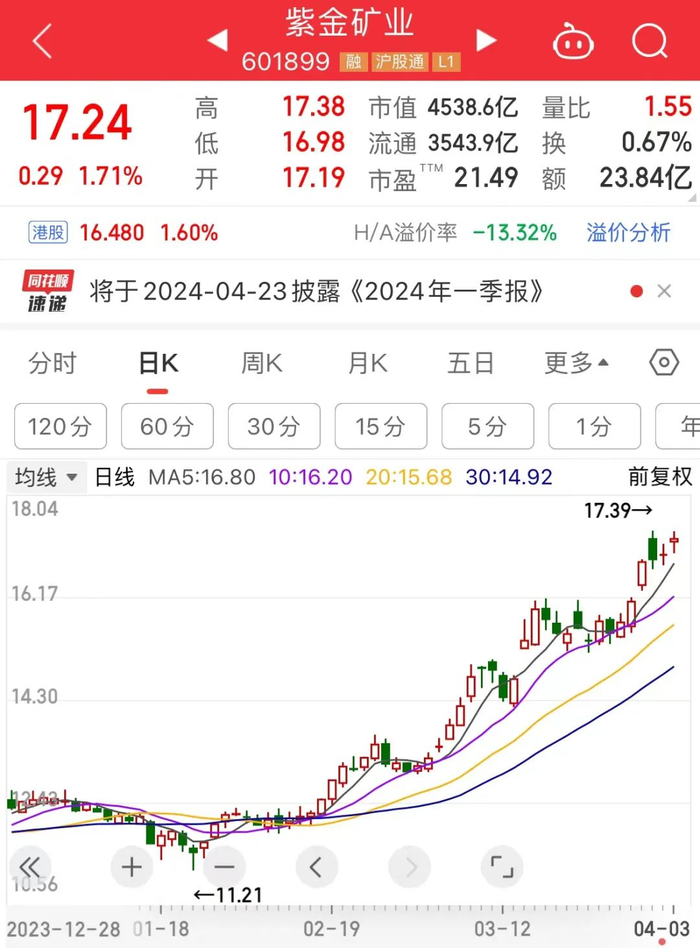
Task: Go back using the header arrow
Action: (42, 42)
